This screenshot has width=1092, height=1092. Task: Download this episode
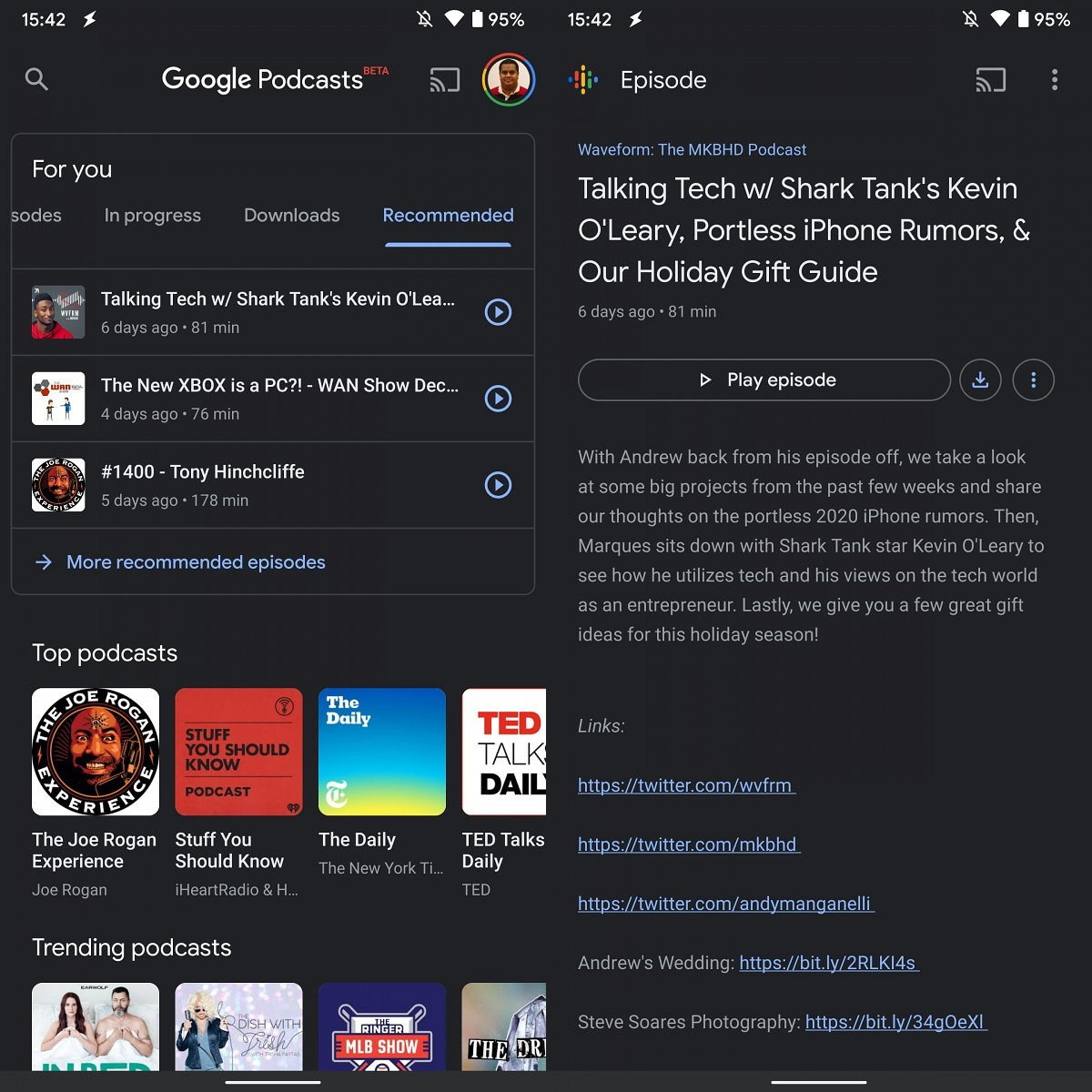coord(980,380)
